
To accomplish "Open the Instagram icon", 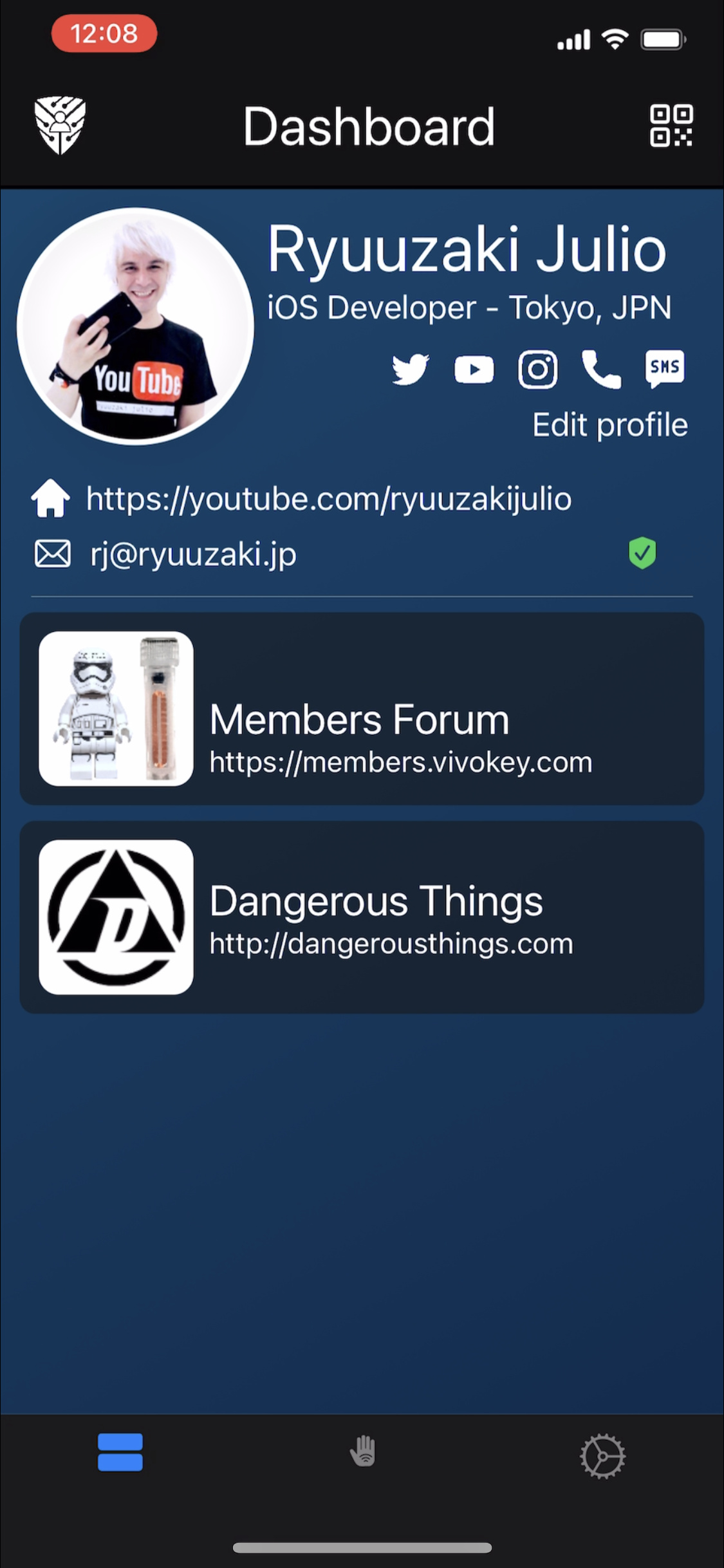I will [538, 369].
